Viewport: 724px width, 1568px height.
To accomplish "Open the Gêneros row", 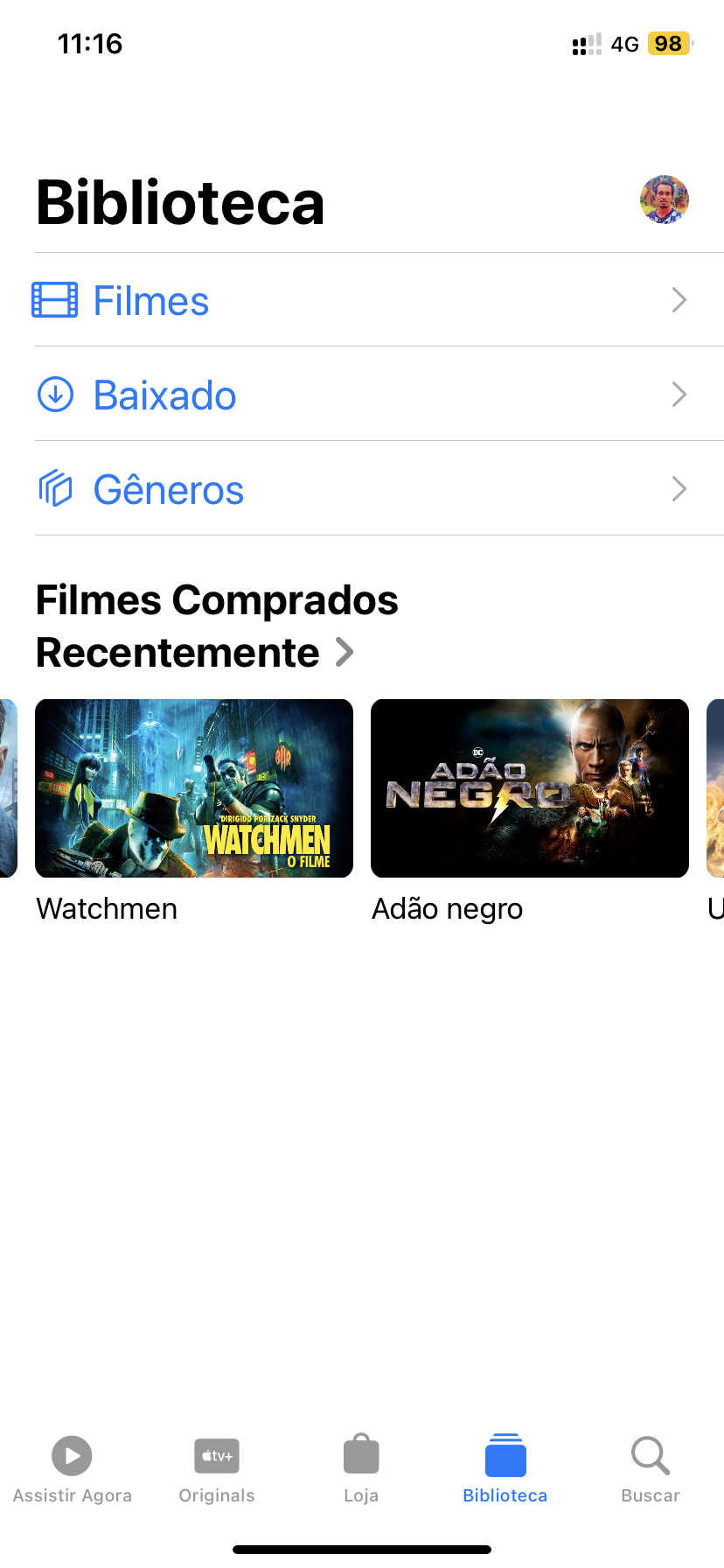I will pyautogui.click(x=361, y=488).
